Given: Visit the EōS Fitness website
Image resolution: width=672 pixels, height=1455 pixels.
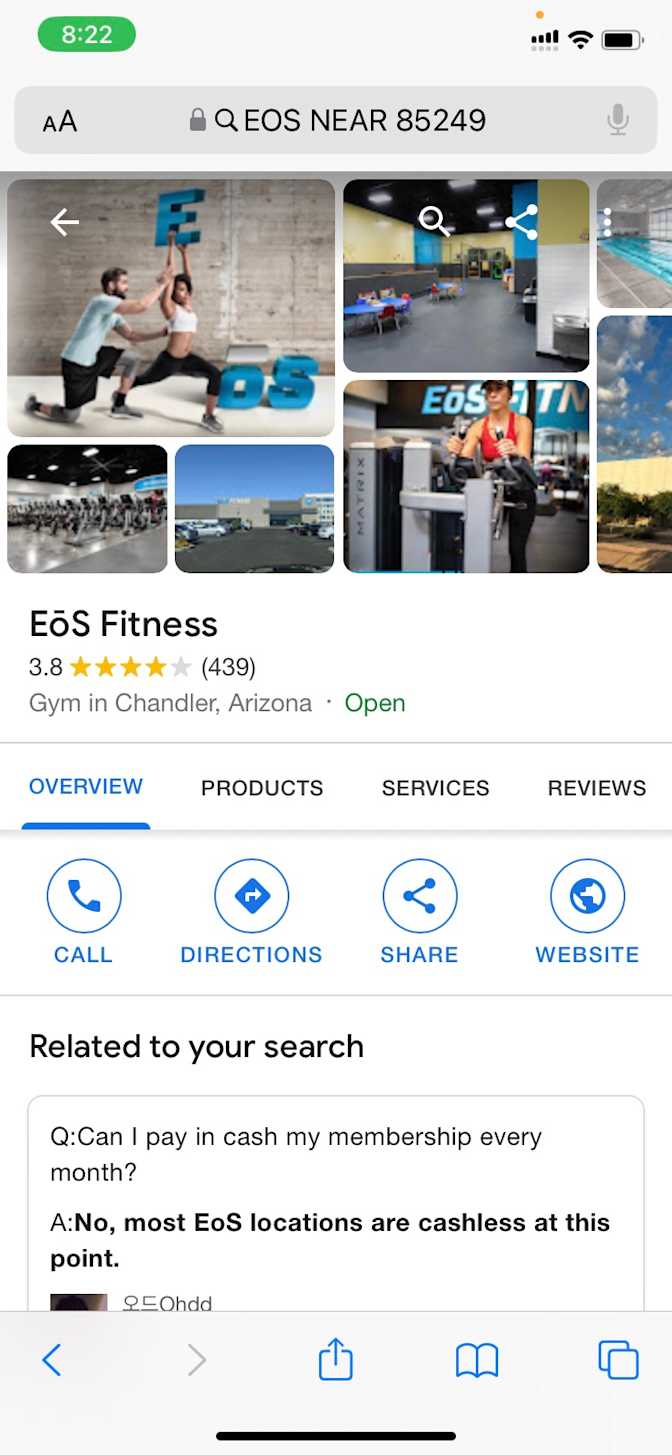Looking at the screenshot, I should pyautogui.click(x=587, y=911).
